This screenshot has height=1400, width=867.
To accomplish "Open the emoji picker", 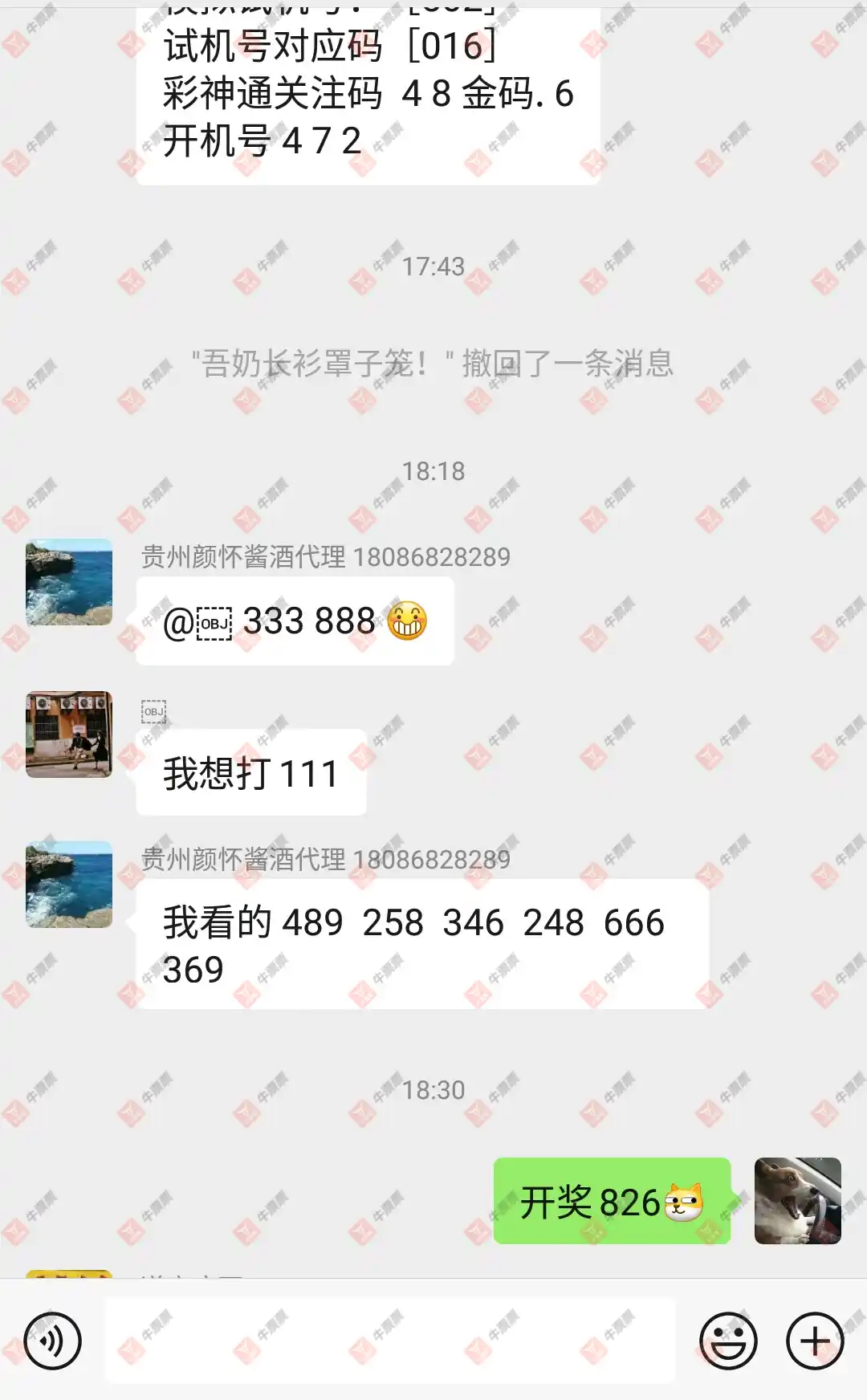I will coord(728,1341).
